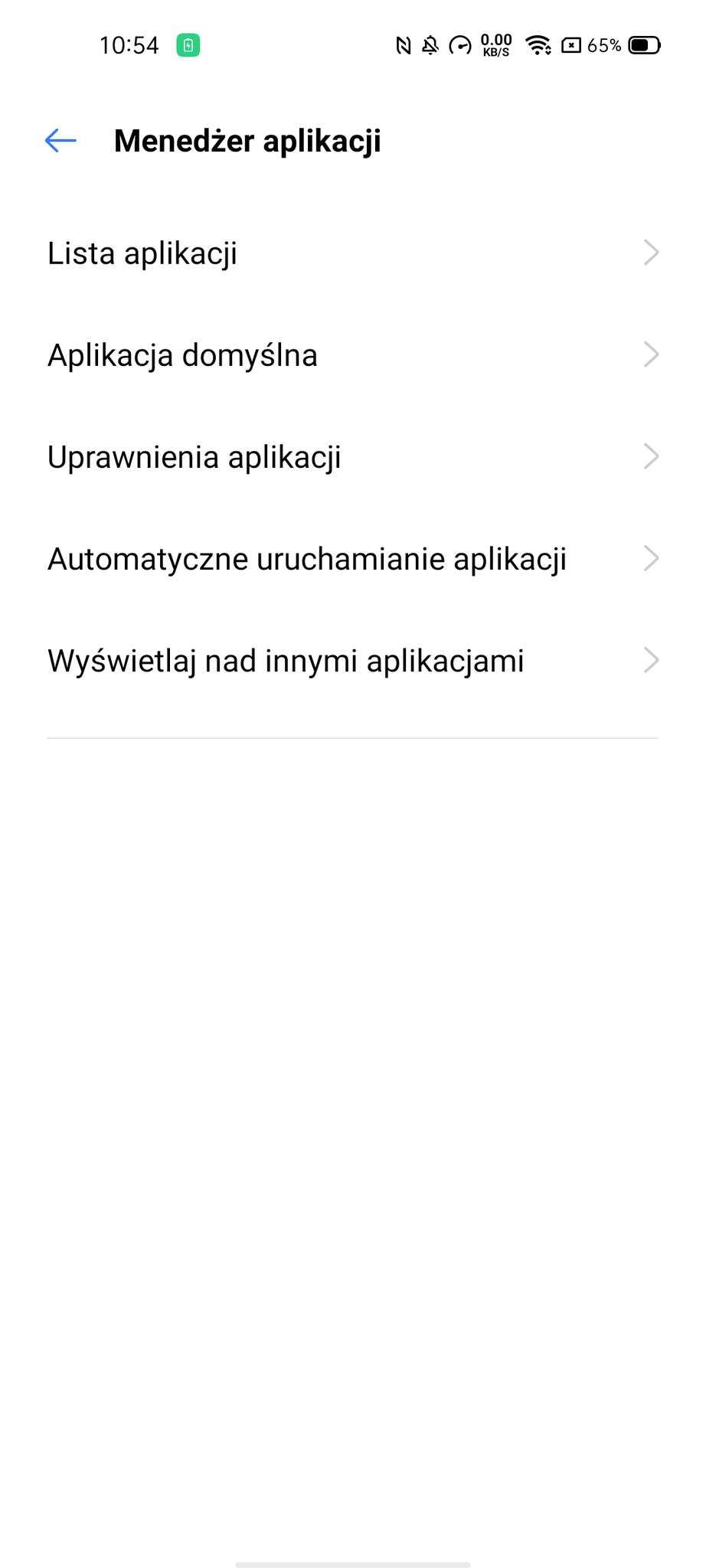Open Uprawnienia aplikacji
Image resolution: width=706 pixels, height=1568 pixels.
(353, 457)
